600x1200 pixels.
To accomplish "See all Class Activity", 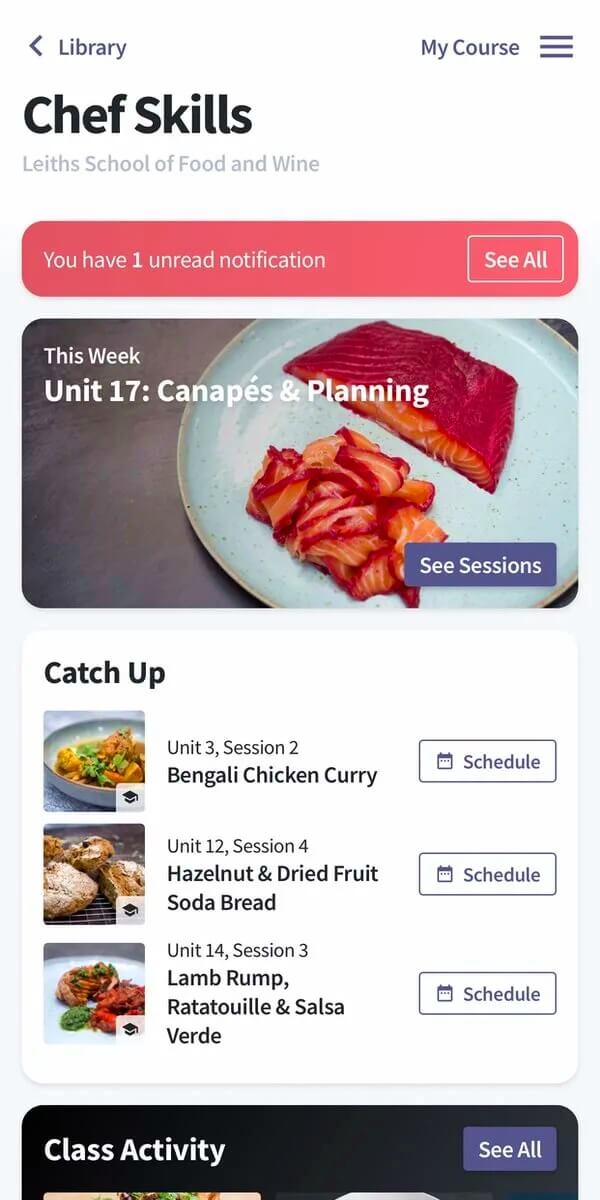I will (x=509, y=1149).
